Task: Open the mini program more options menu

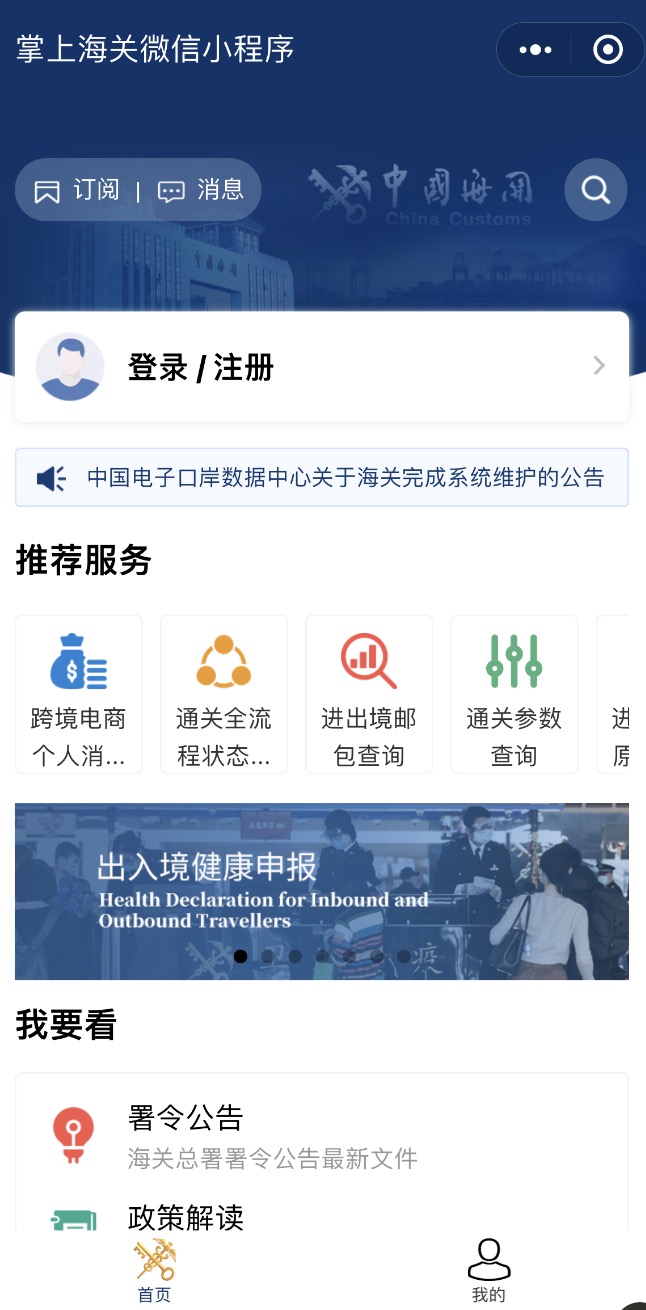Action: (x=535, y=50)
